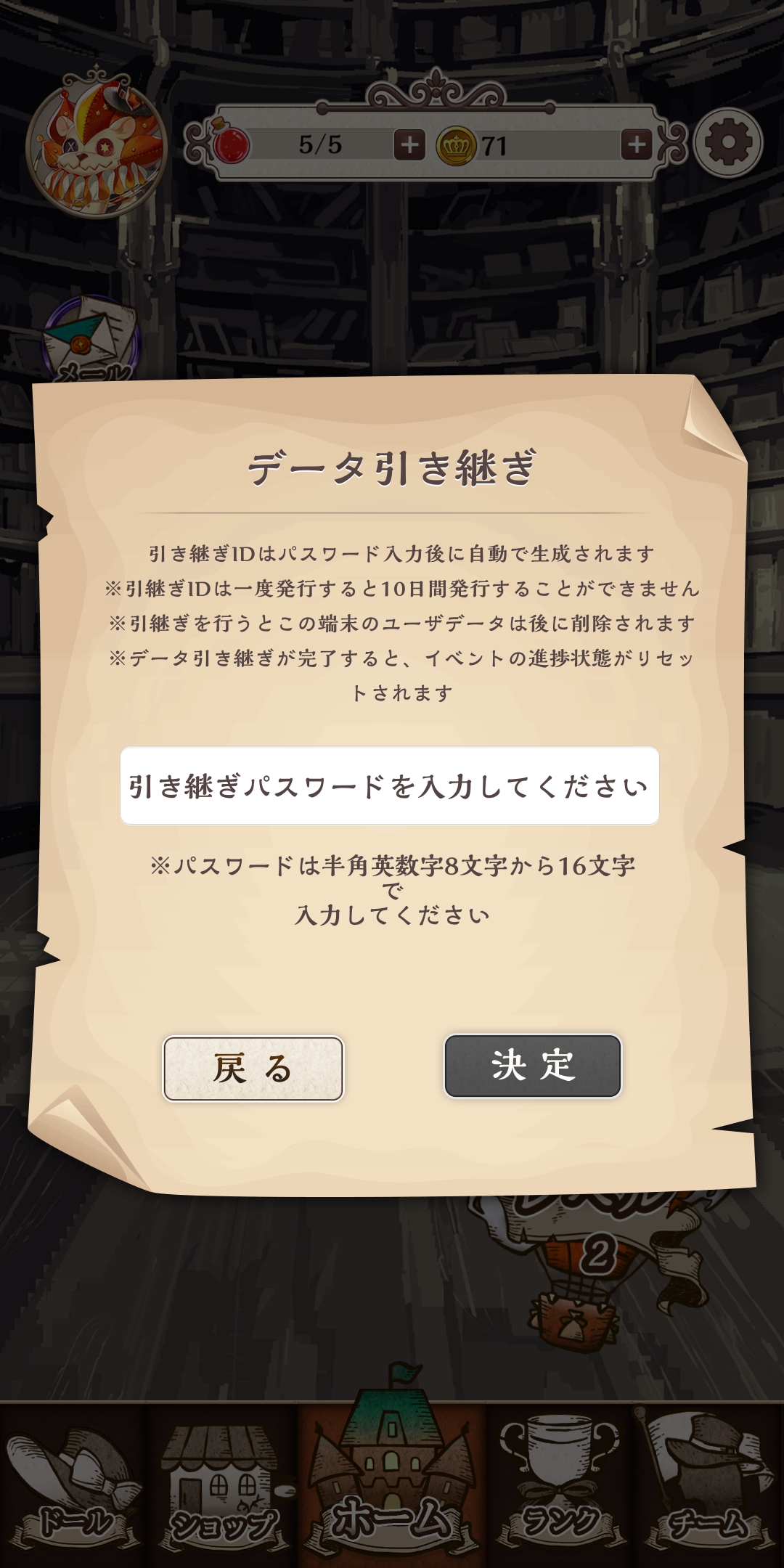Tap the 戻る button to go back

pos(253,1069)
